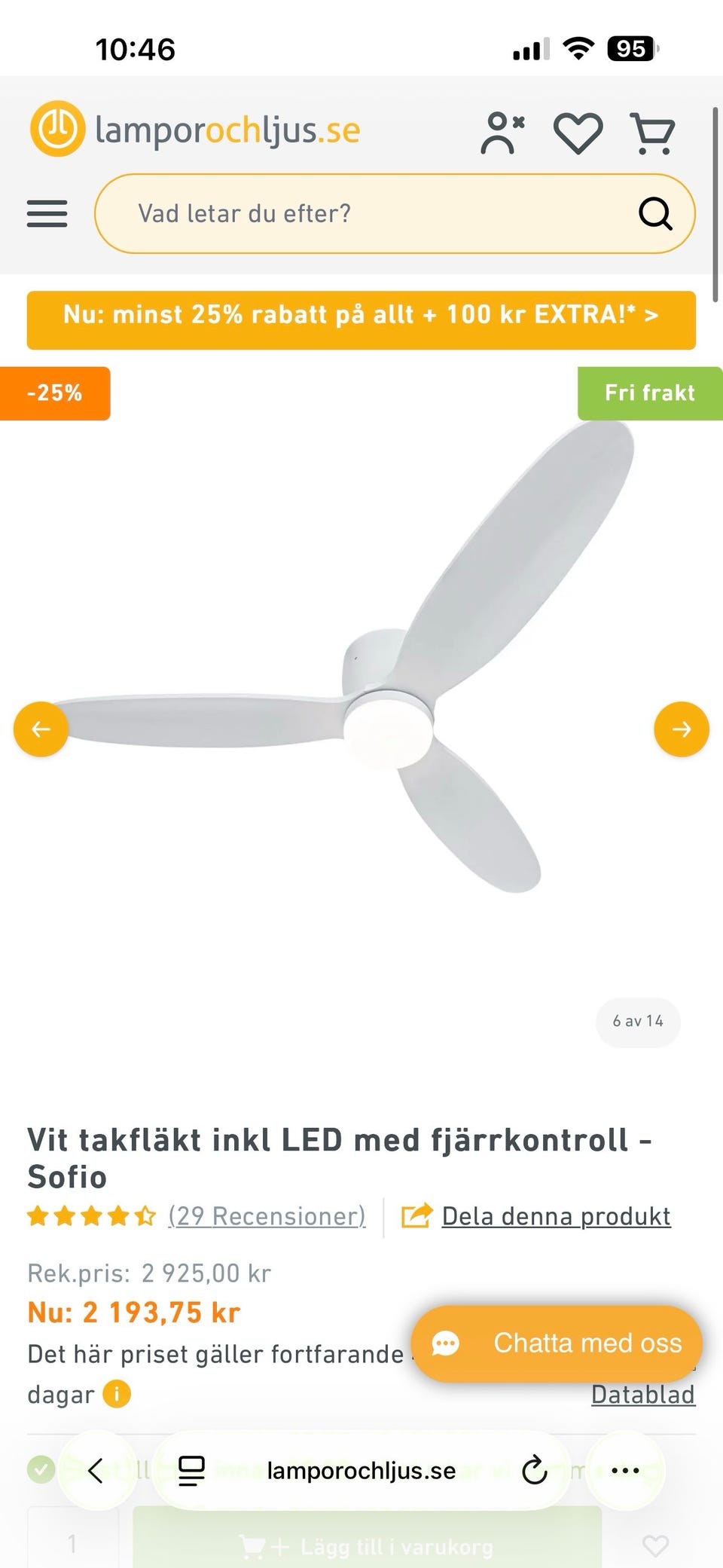Screen dimensions: 723x1568
Task: Go to previous product image with left arrow
Action: point(41,729)
